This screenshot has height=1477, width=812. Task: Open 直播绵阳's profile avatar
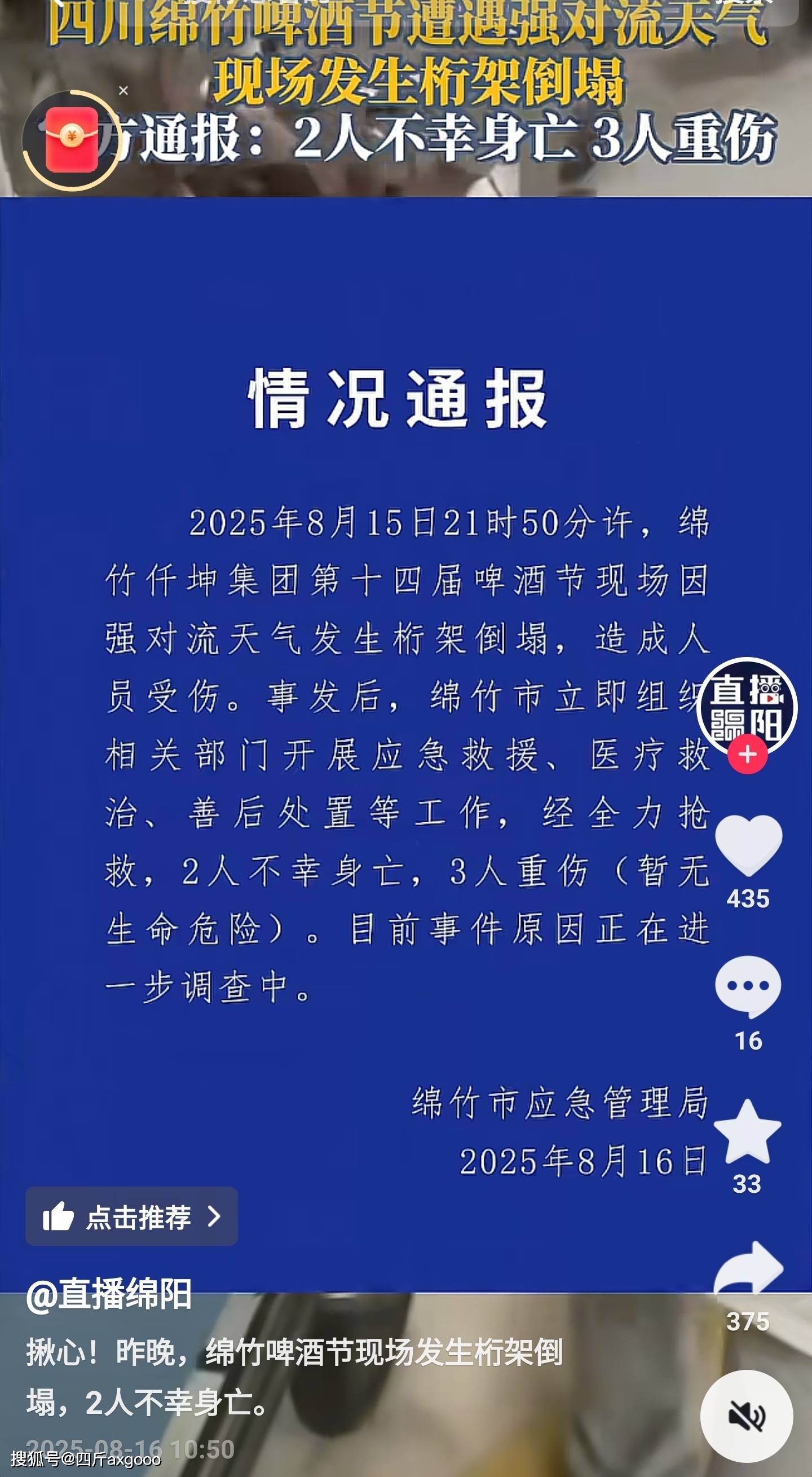[x=747, y=706]
